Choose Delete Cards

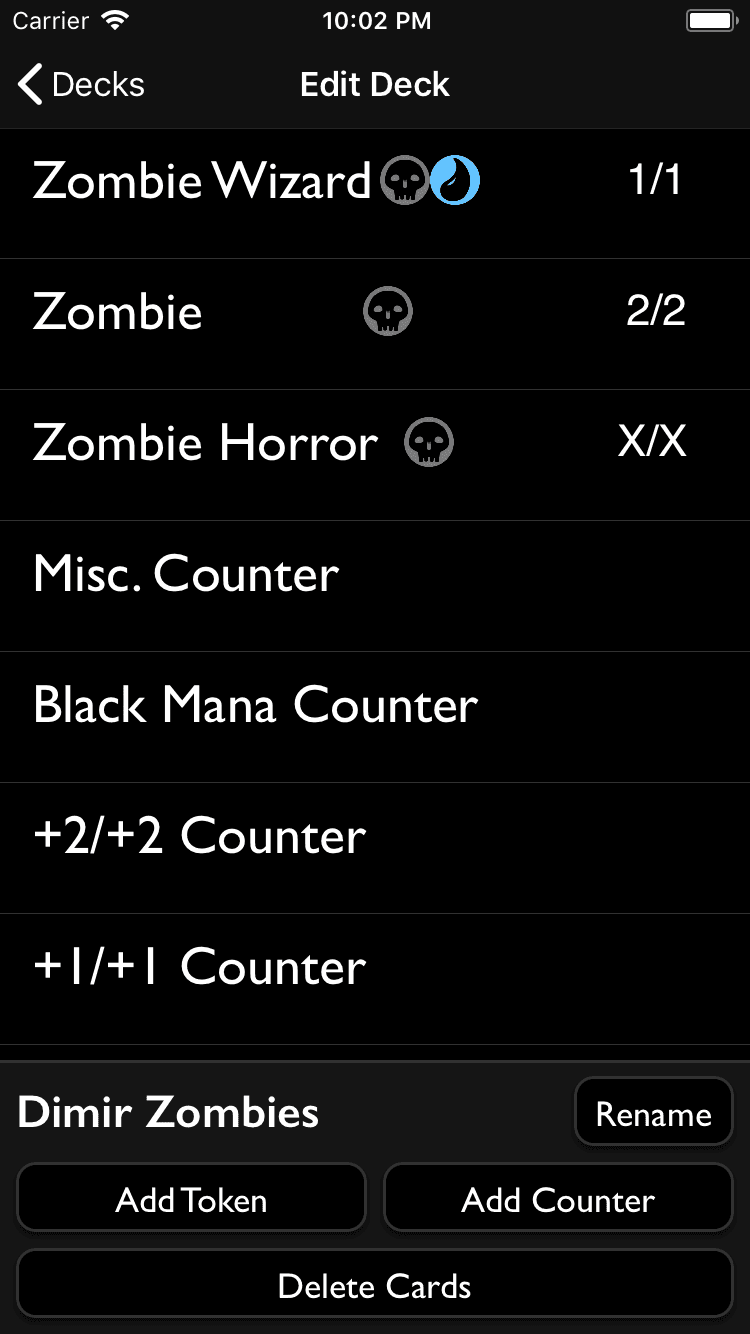pyautogui.click(x=375, y=1286)
